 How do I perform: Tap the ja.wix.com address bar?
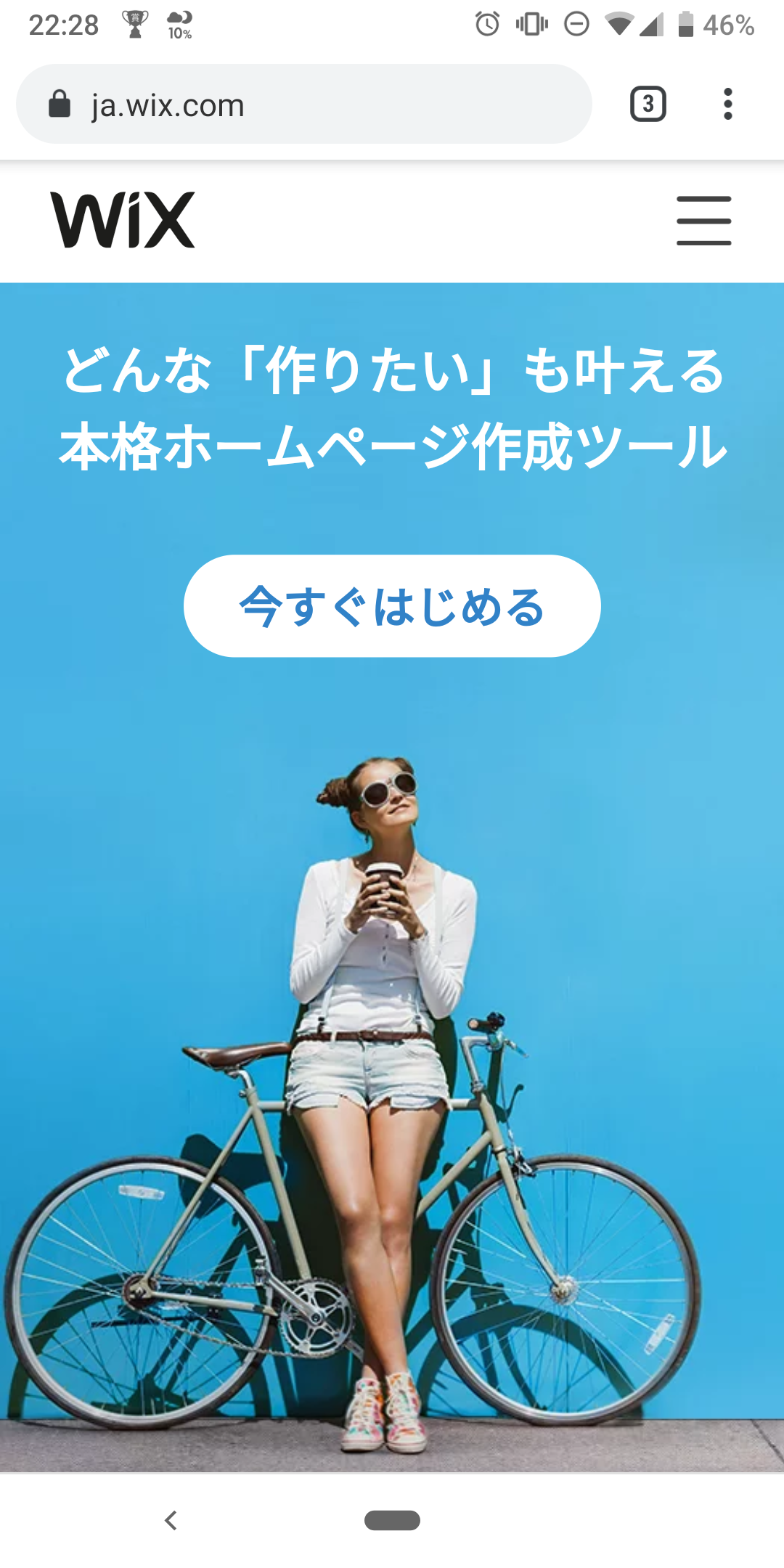pos(305,105)
